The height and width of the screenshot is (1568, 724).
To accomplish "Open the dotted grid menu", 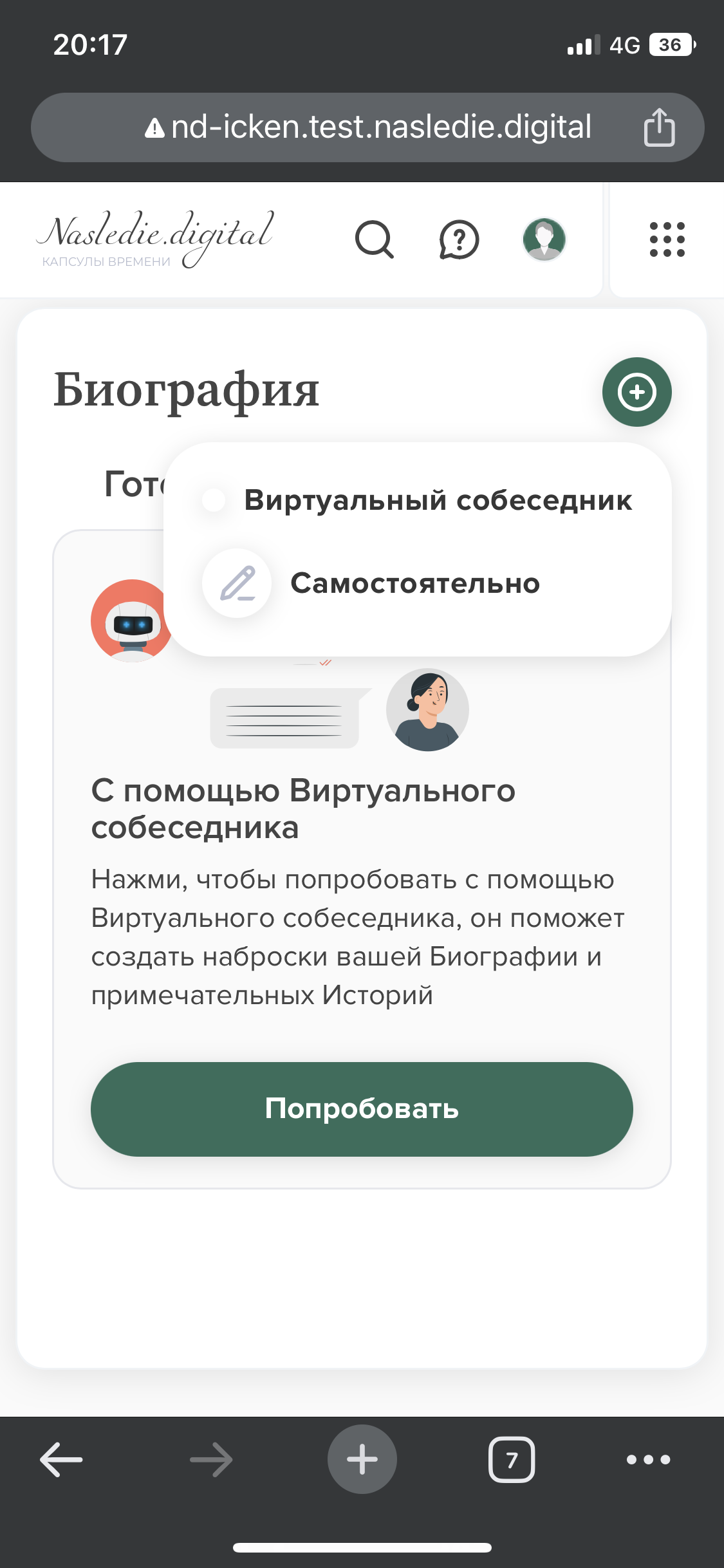I will pyautogui.click(x=667, y=239).
